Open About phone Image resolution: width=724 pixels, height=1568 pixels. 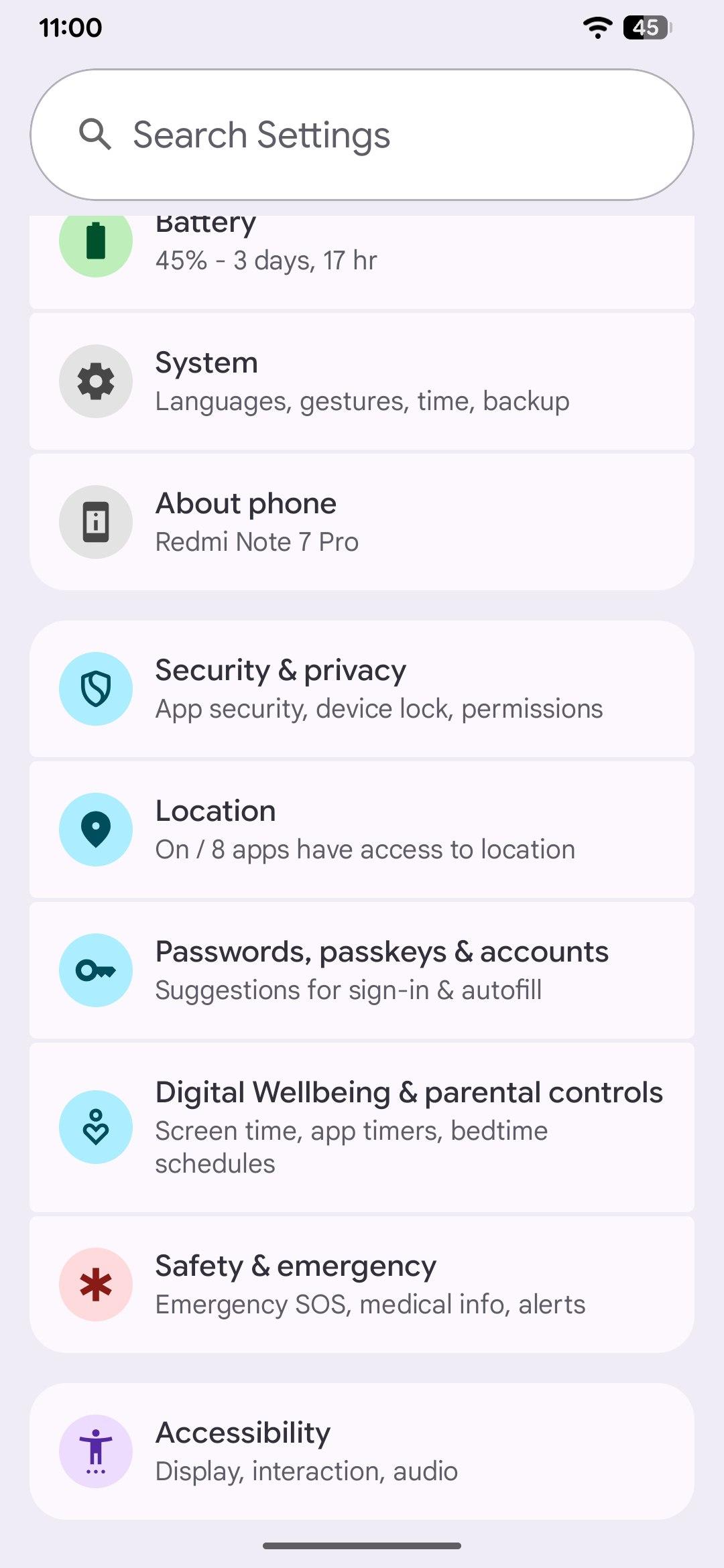pos(362,522)
